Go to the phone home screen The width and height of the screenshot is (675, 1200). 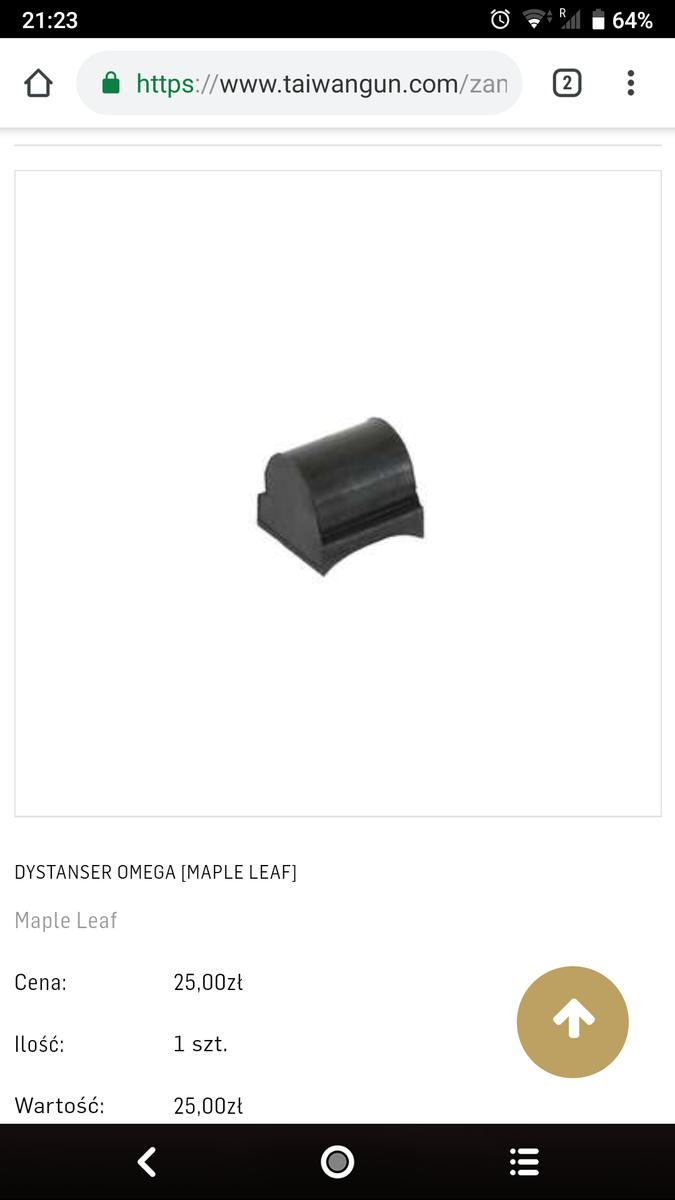tap(338, 1161)
